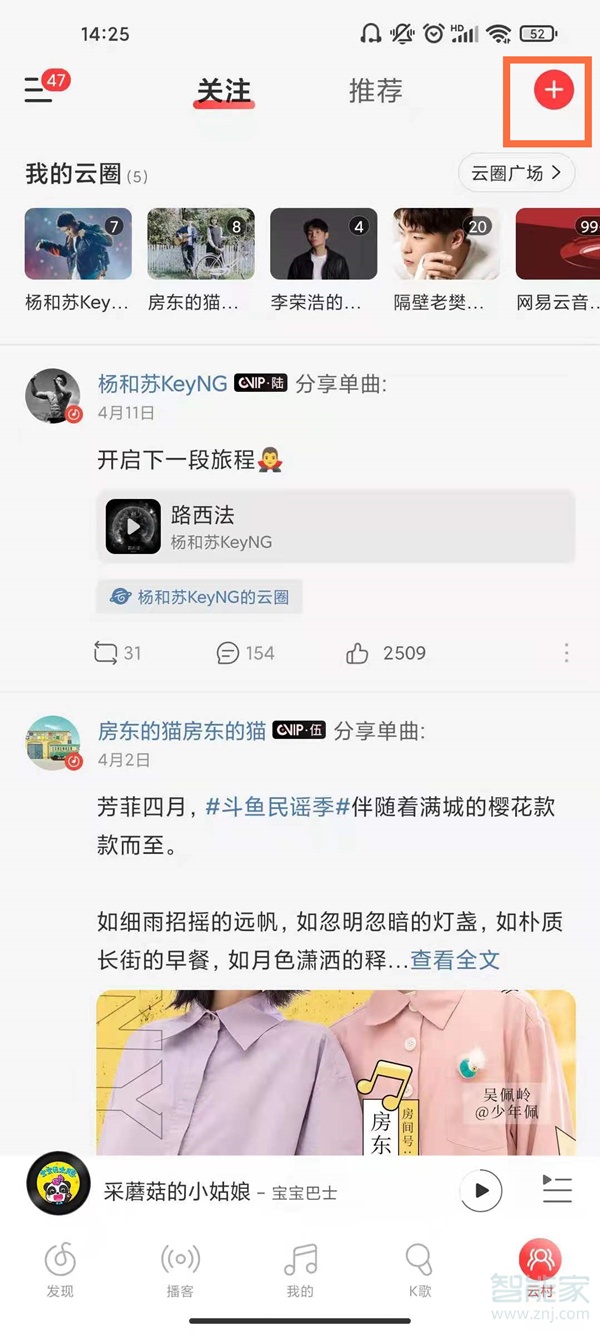Open the 杨和苏KeyNG的云圈 chip
This screenshot has height=1333, width=600.
[200, 597]
